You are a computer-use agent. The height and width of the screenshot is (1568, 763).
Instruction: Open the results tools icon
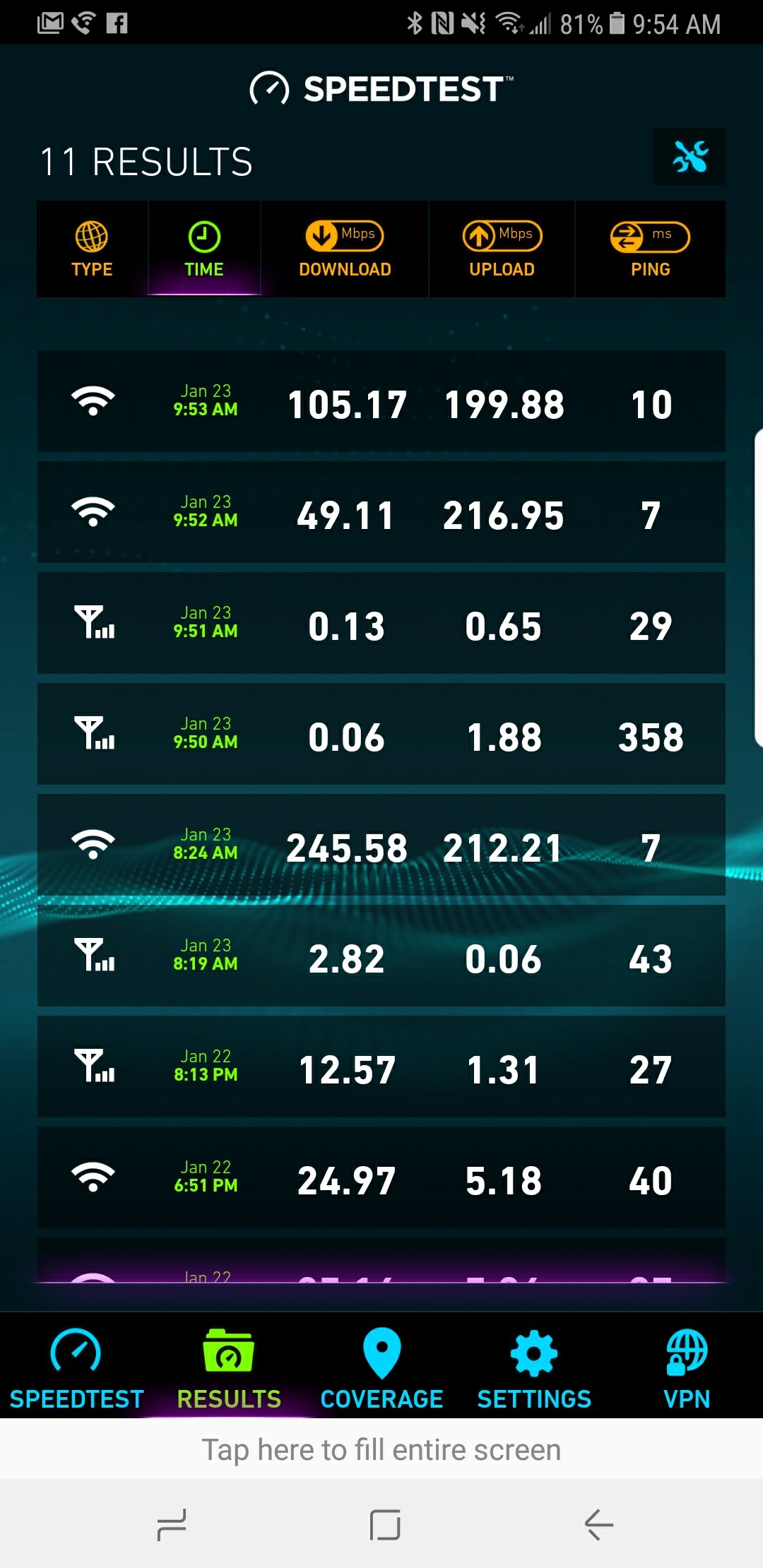pyautogui.click(x=690, y=157)
